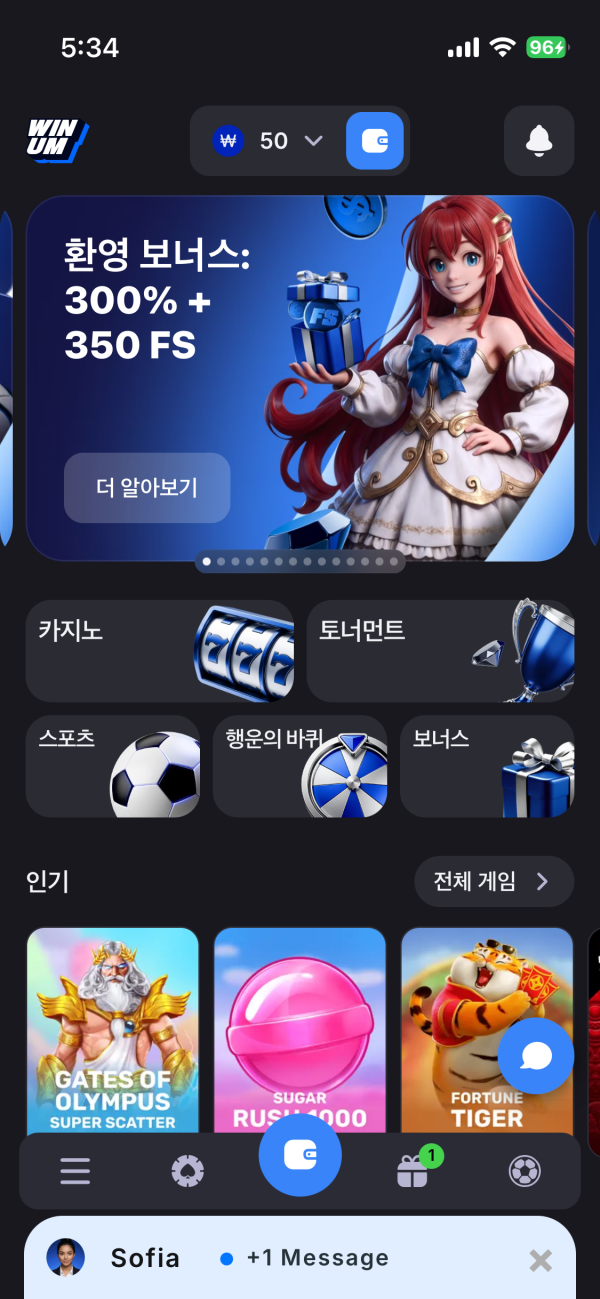This screenshot has width=600, height=1299.
Task: Open the 행운의 바퀴 wheel
Action: [300, 766]
